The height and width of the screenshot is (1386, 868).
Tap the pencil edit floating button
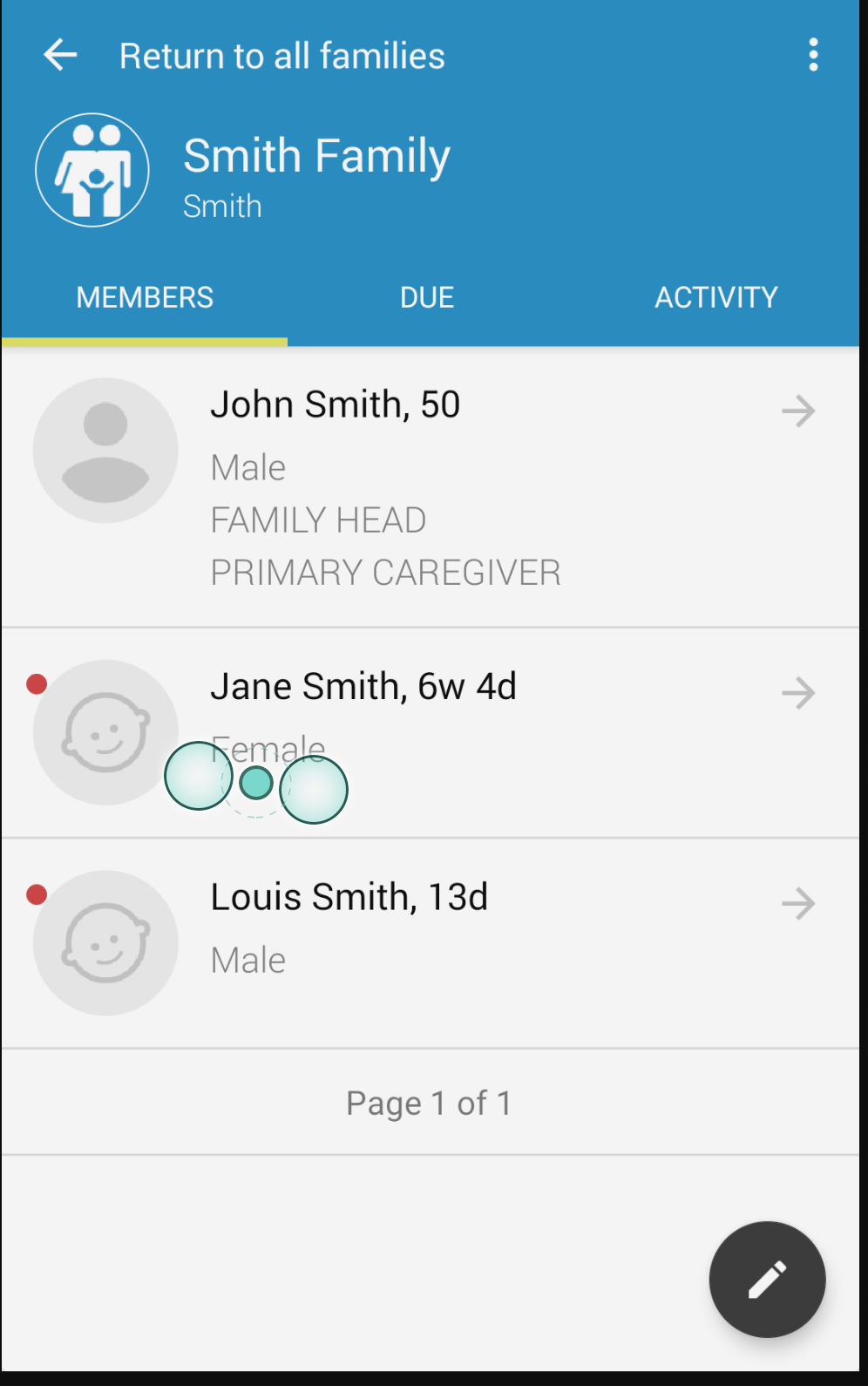click(x=767, y=1279)
